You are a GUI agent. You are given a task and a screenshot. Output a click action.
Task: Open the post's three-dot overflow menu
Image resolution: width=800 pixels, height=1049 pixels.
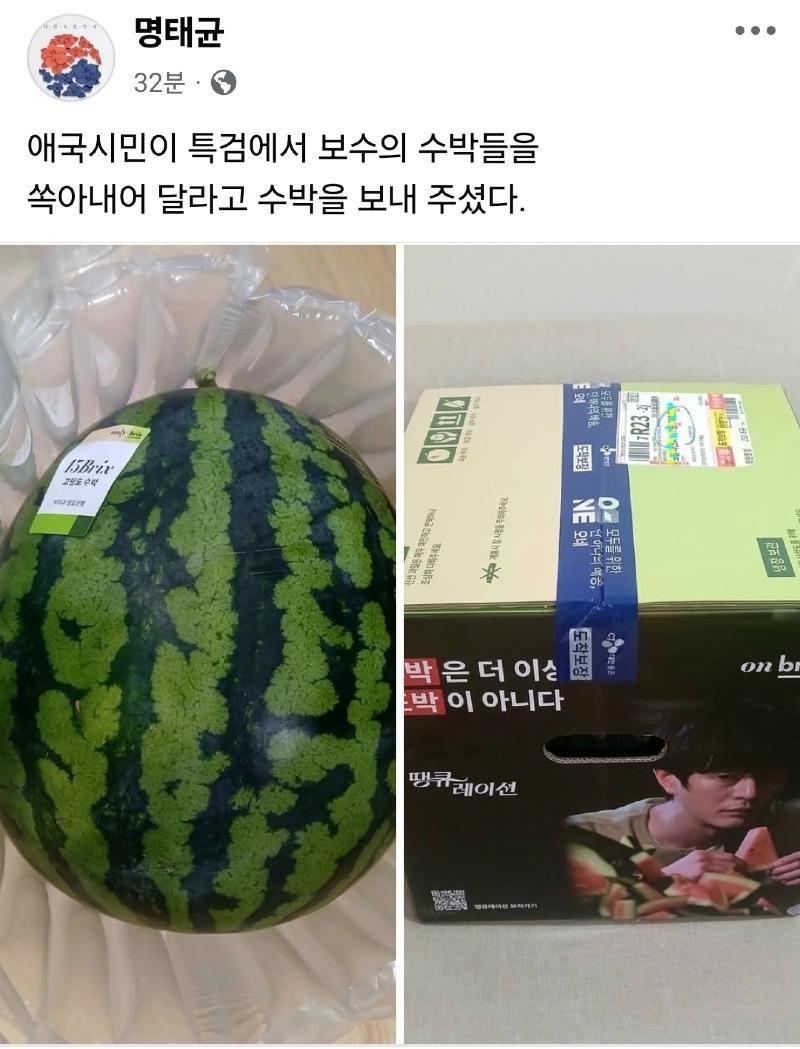(755, 31)
